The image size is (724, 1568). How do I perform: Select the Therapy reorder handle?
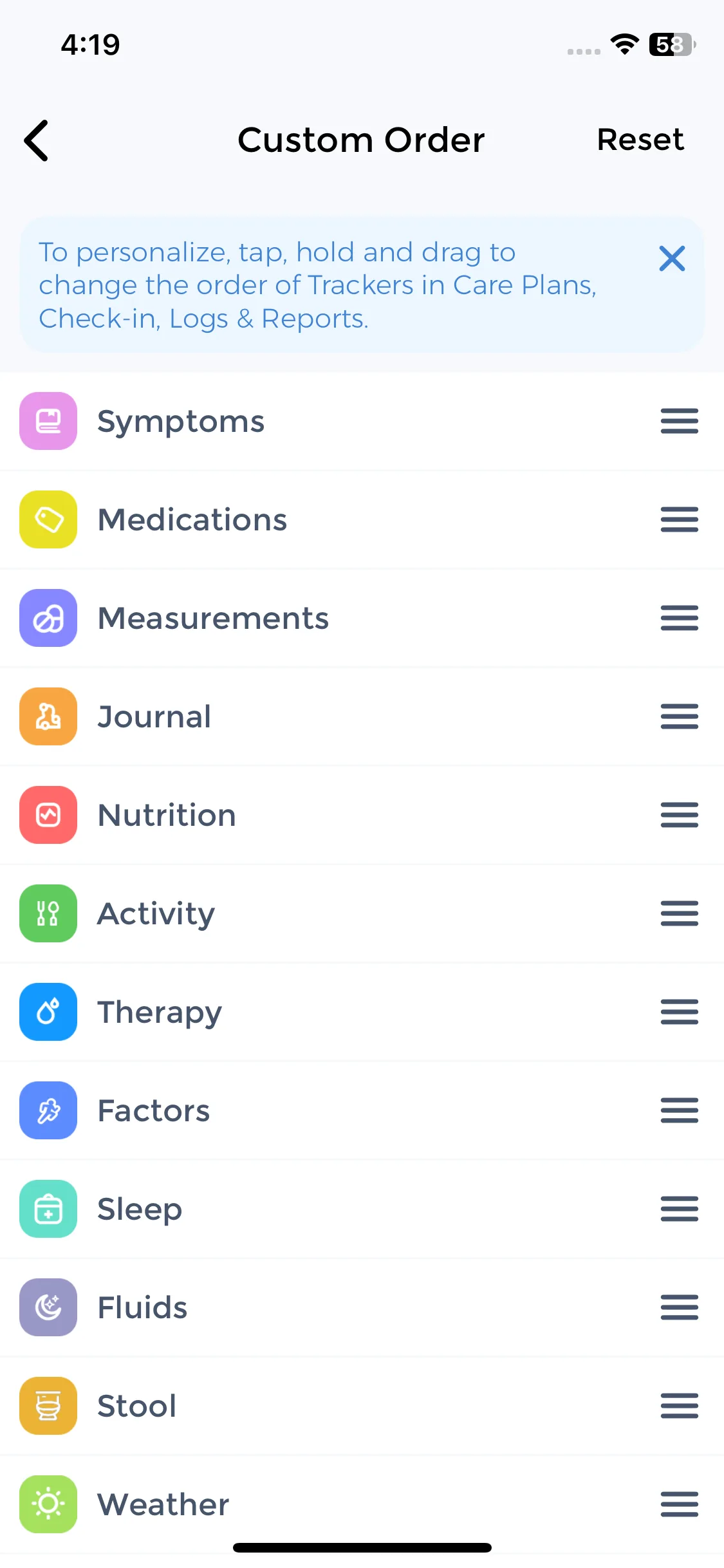point(679,1012)
